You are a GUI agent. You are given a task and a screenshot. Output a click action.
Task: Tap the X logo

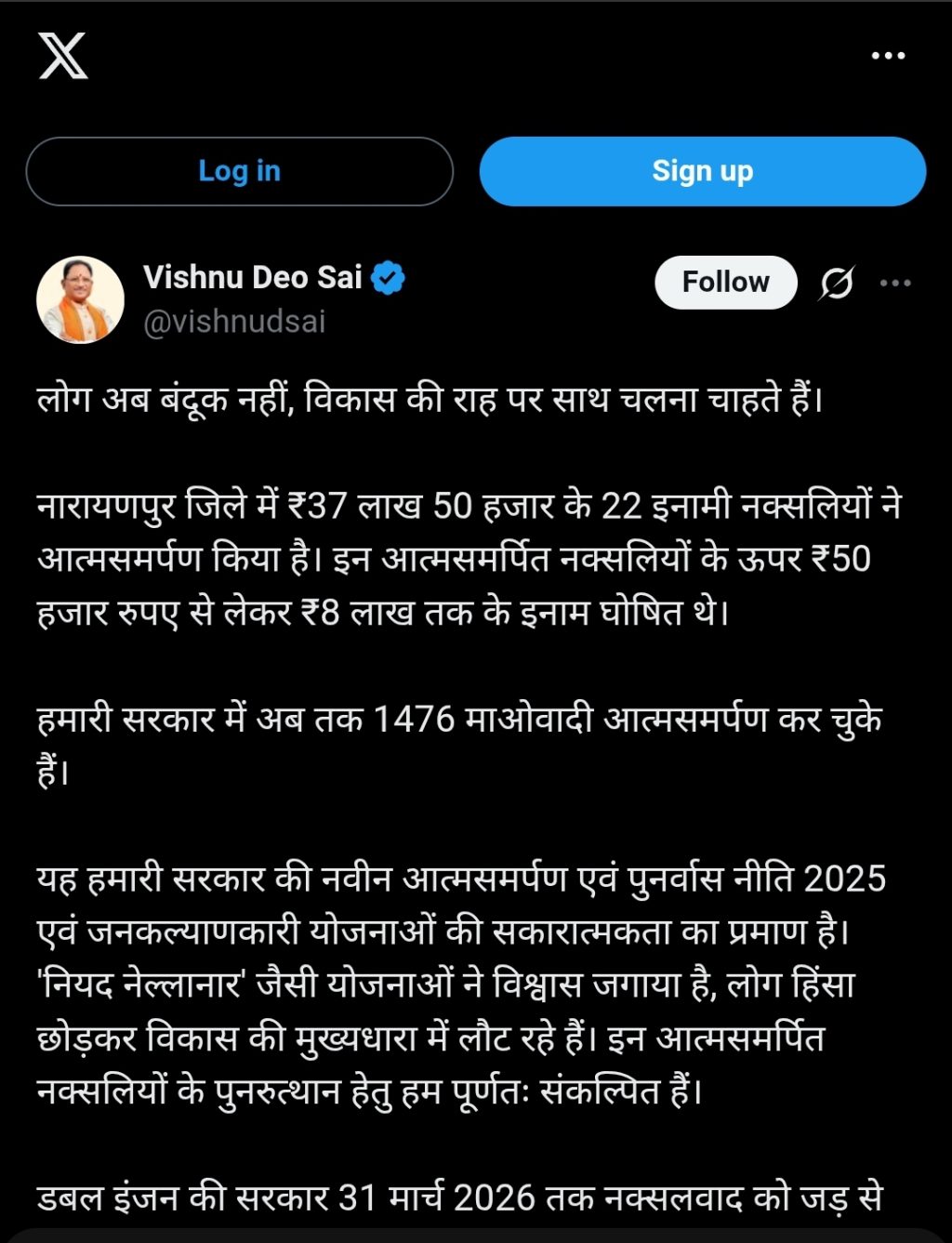(63, 56)
